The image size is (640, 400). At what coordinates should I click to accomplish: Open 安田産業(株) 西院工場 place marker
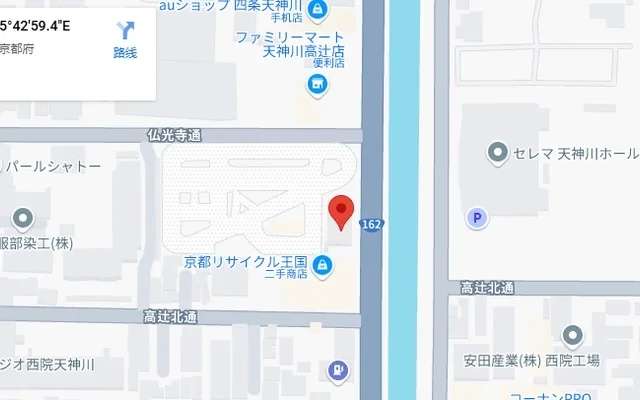[572, 336]
